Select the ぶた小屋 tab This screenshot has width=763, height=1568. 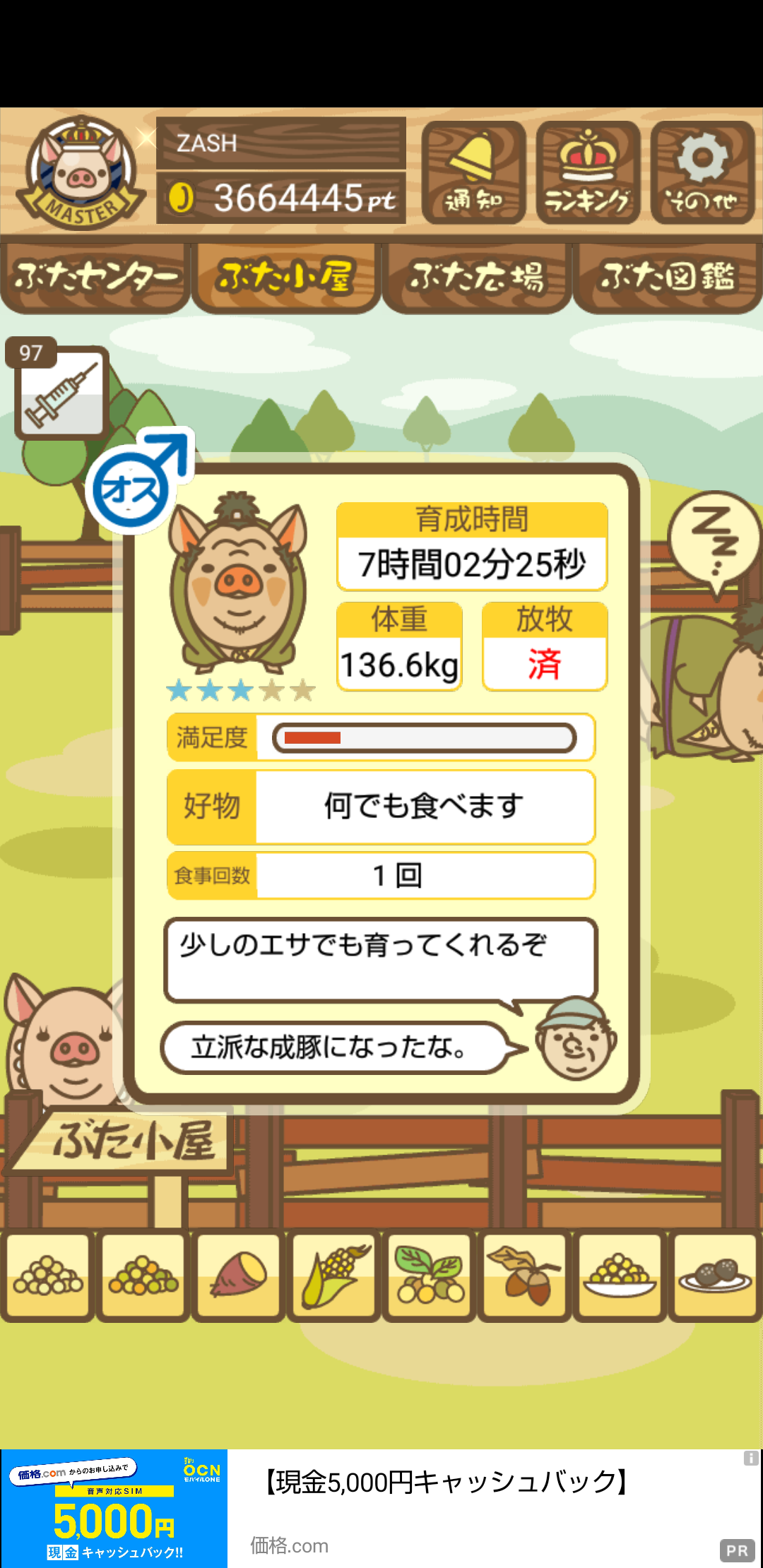click(x=286, y=278)
